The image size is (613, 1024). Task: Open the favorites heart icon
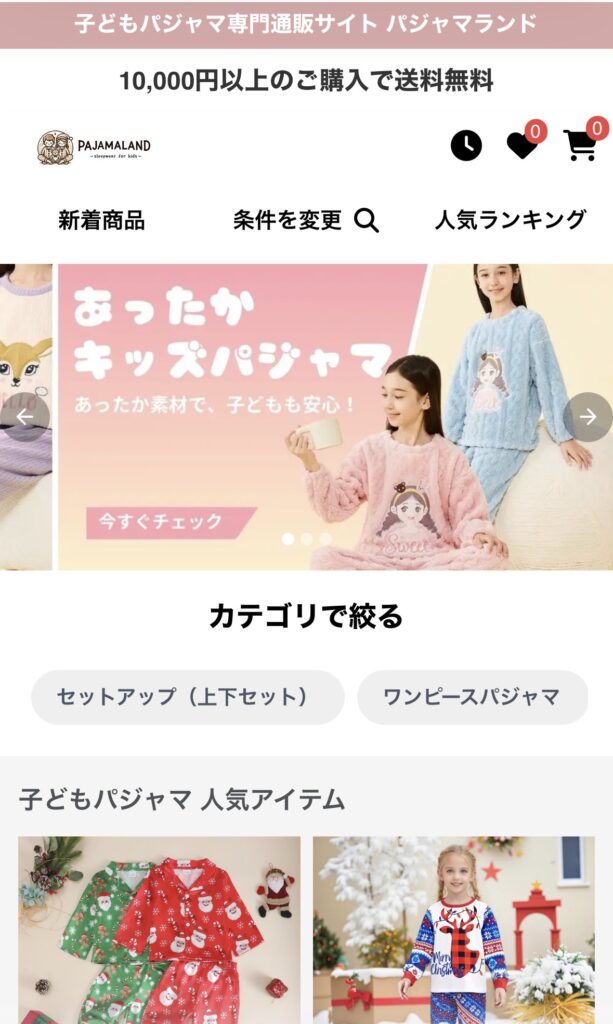coord(521,146)
